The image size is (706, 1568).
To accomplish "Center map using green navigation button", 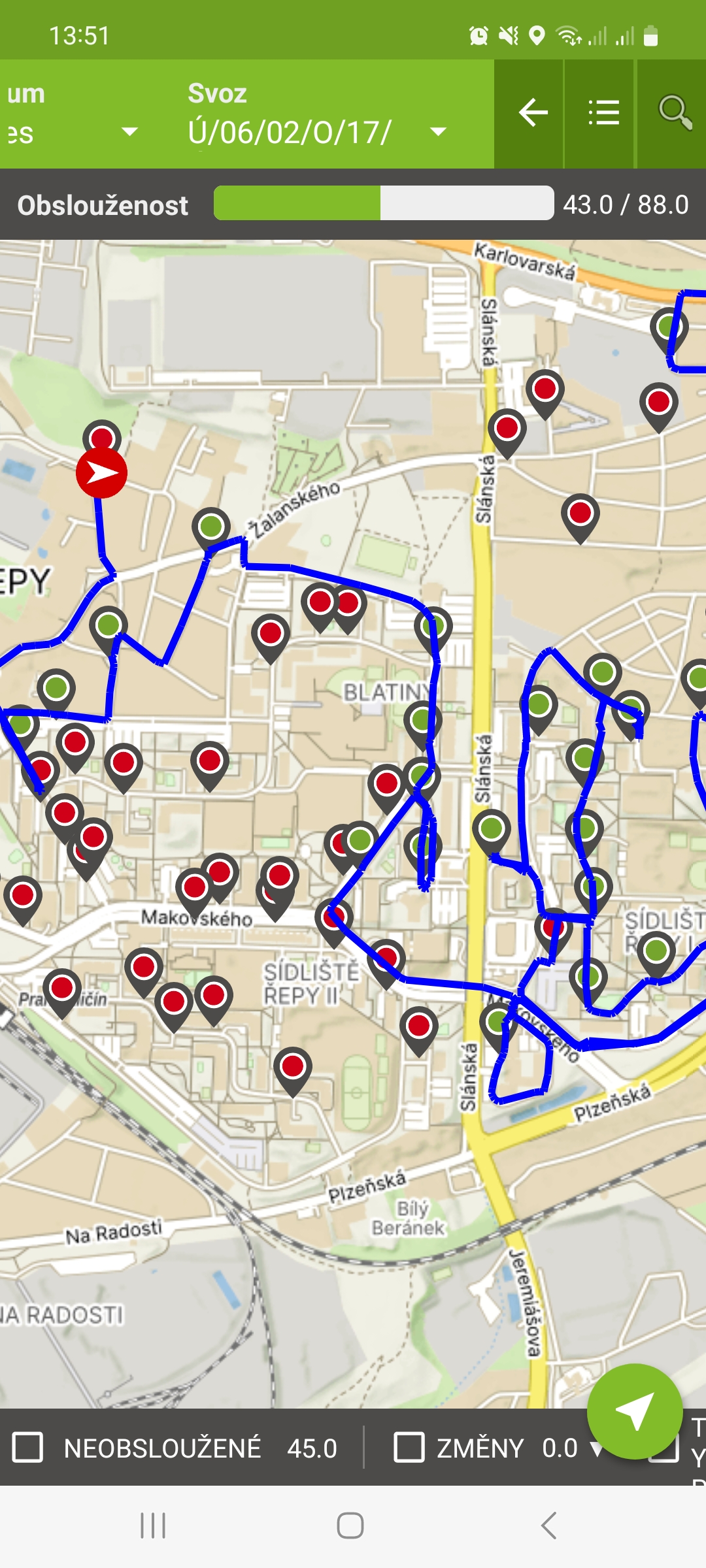I will coord(634,1411).
